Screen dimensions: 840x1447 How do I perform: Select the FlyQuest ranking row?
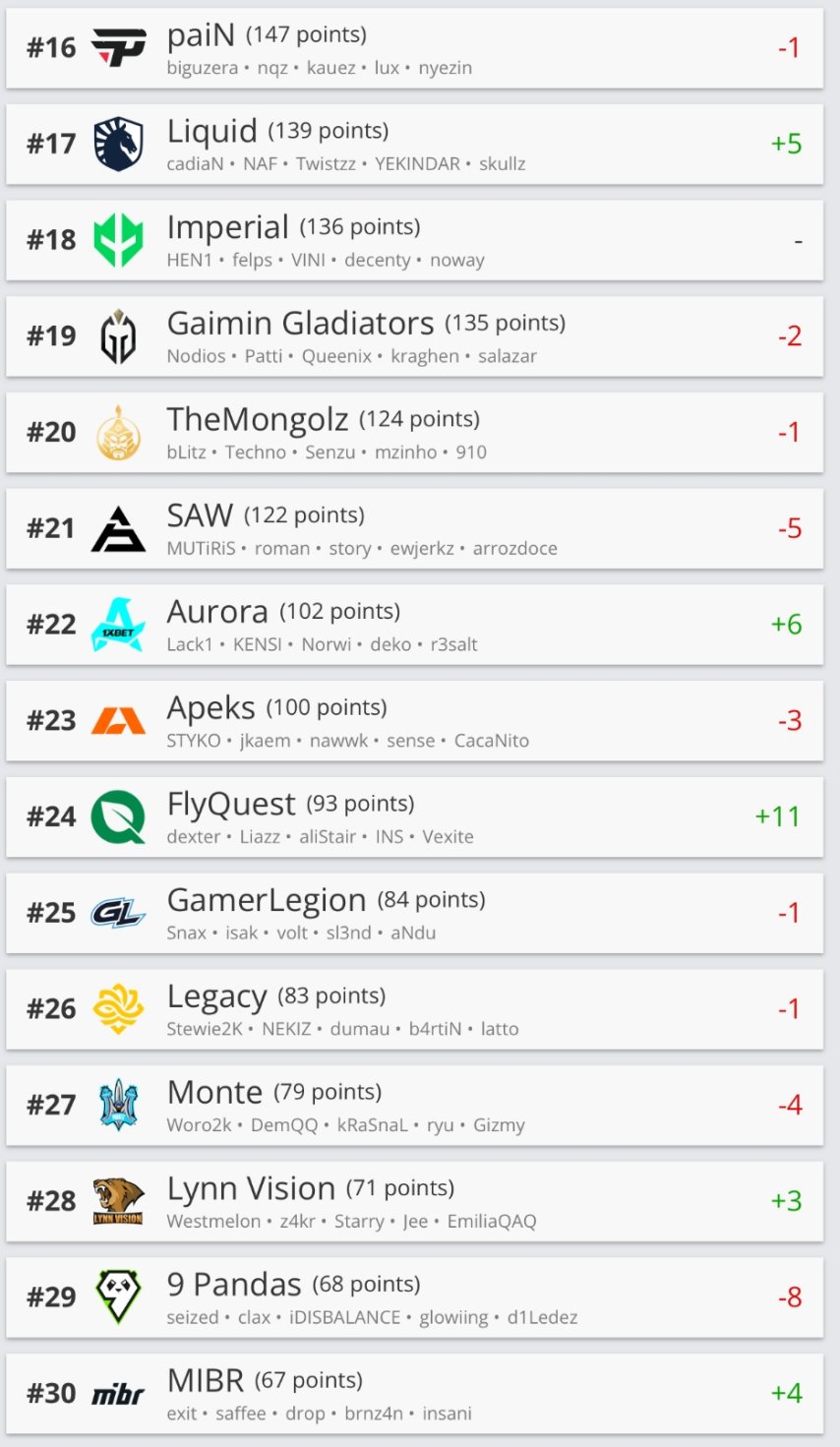pyautogui.click(x=413, y=816)
